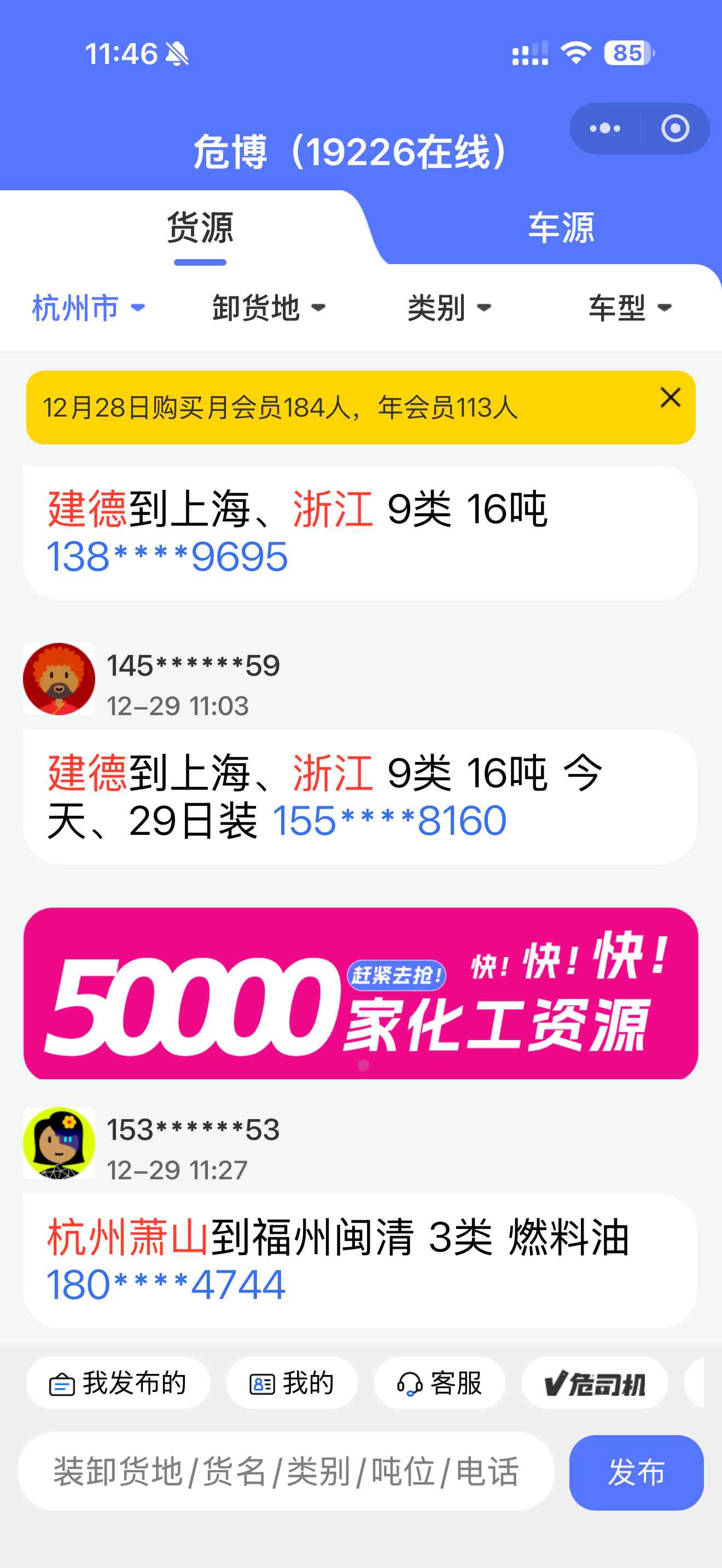Tap the 发布 button
The image size is (722, 1568).
(636, 1472)
